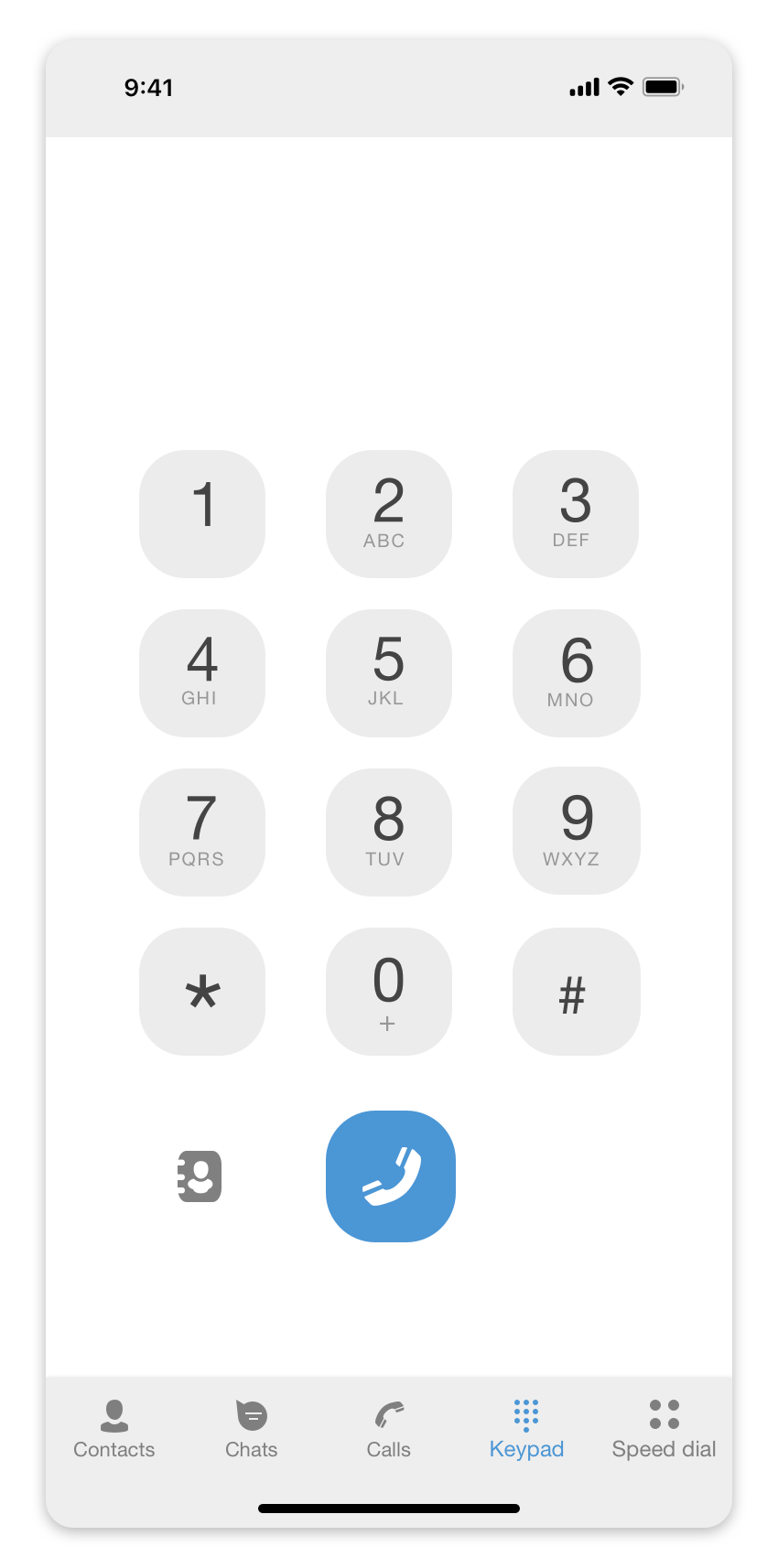Tap the 8 TUV key
The width and height of the screenshot is (778, 1568).
click(389, 832)
